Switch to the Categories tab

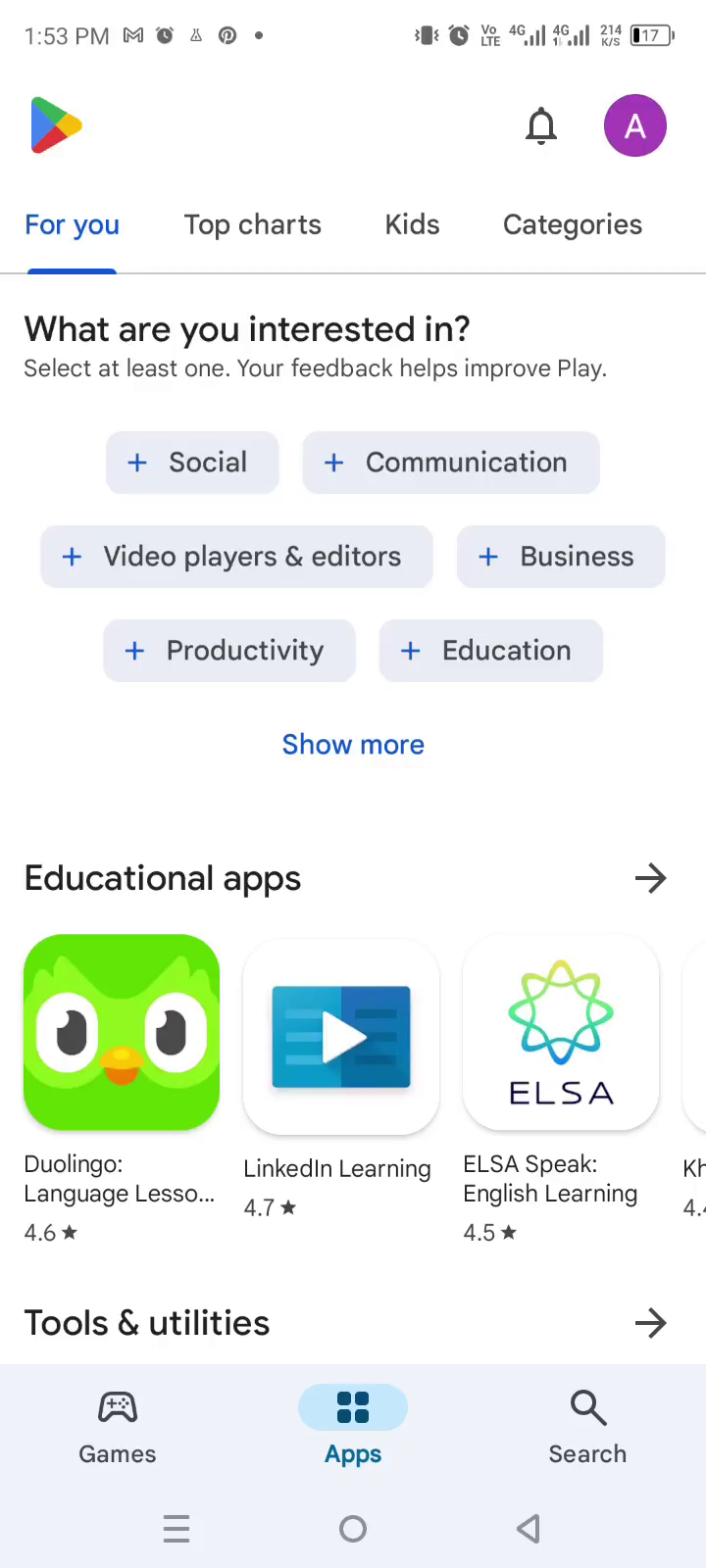pos(572,224)
